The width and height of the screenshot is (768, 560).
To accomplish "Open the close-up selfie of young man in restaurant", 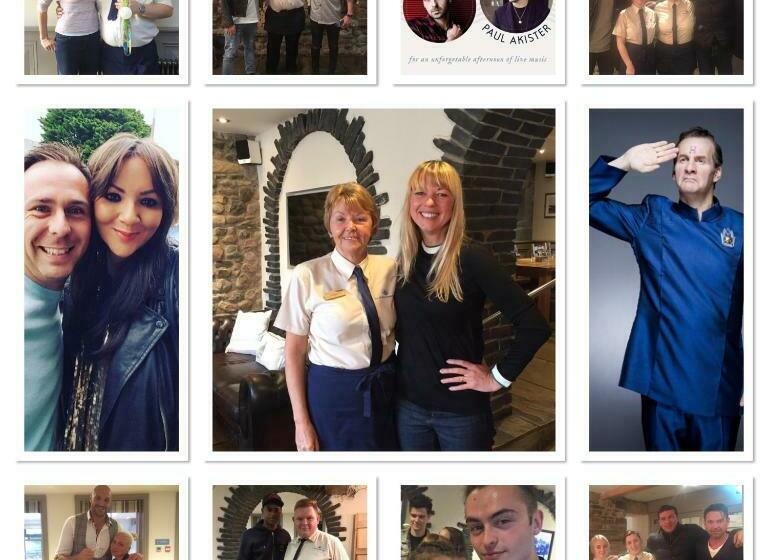I will coord(478,522).
